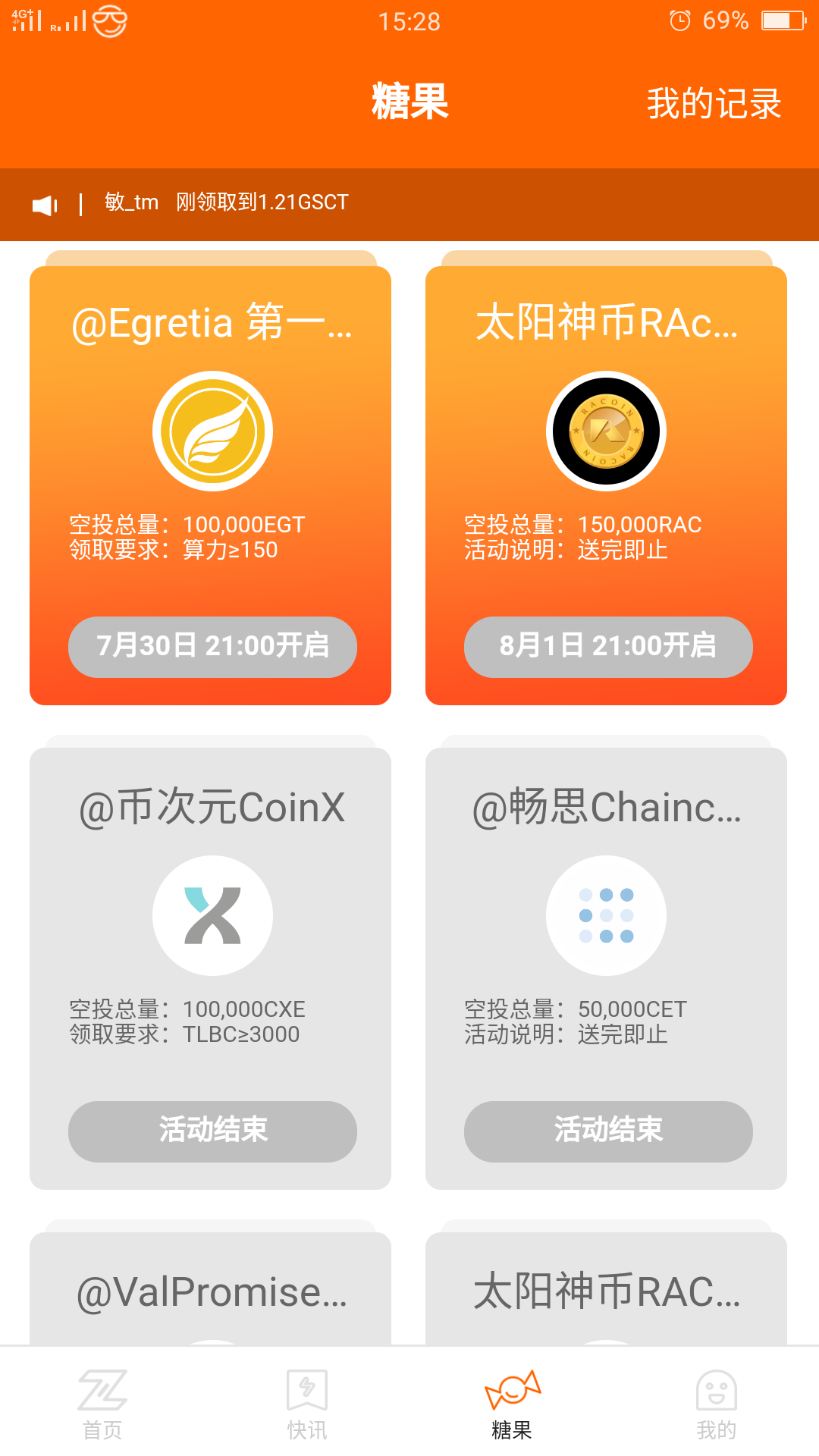819x1456 pixels.
Task: Tap the Chaince dotted circle logo
Action: (x=607, y=915)
